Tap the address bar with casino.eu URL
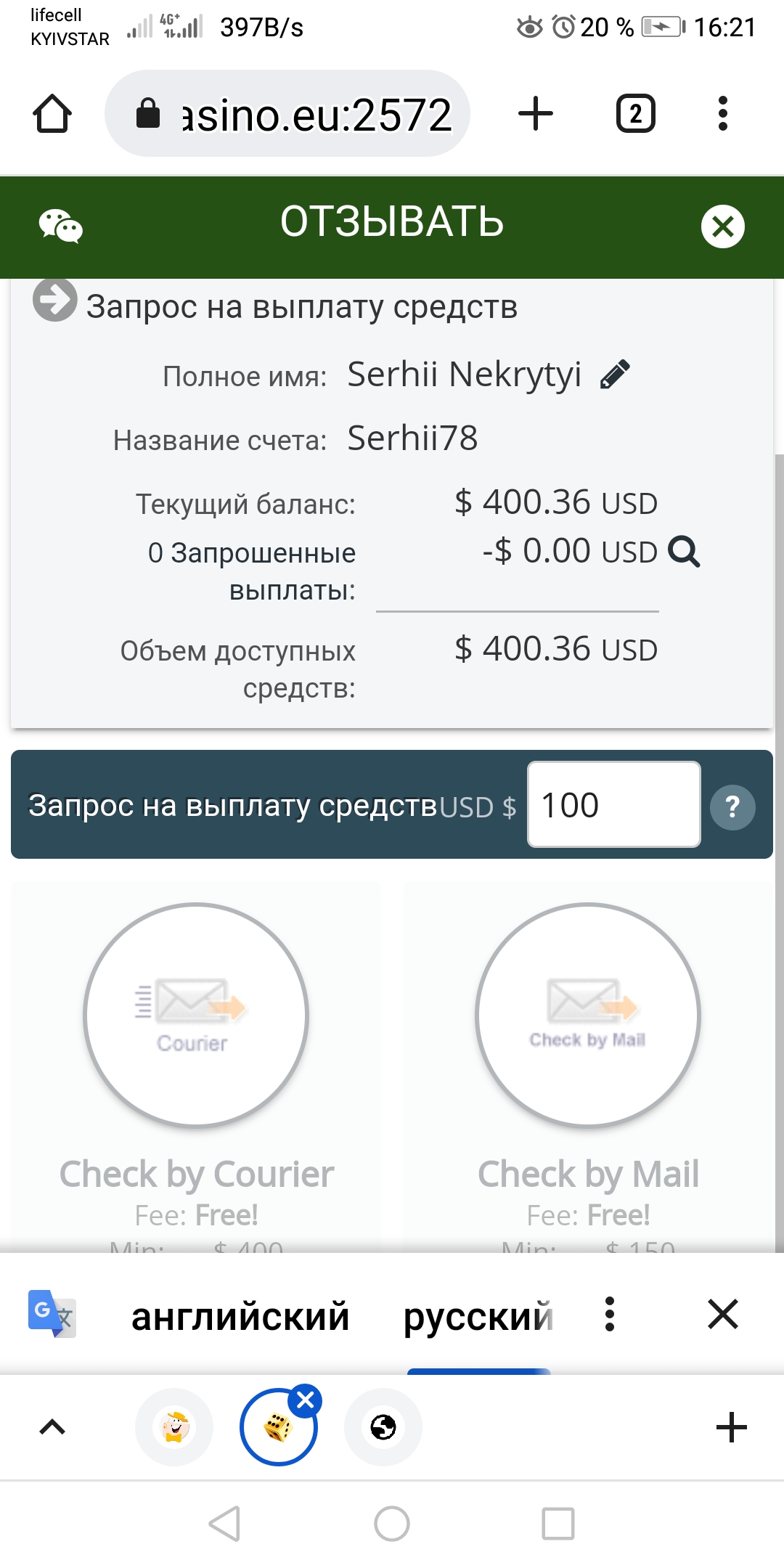Image resolution: width=784 pixels, height=1568 pixels. (287, 113)
